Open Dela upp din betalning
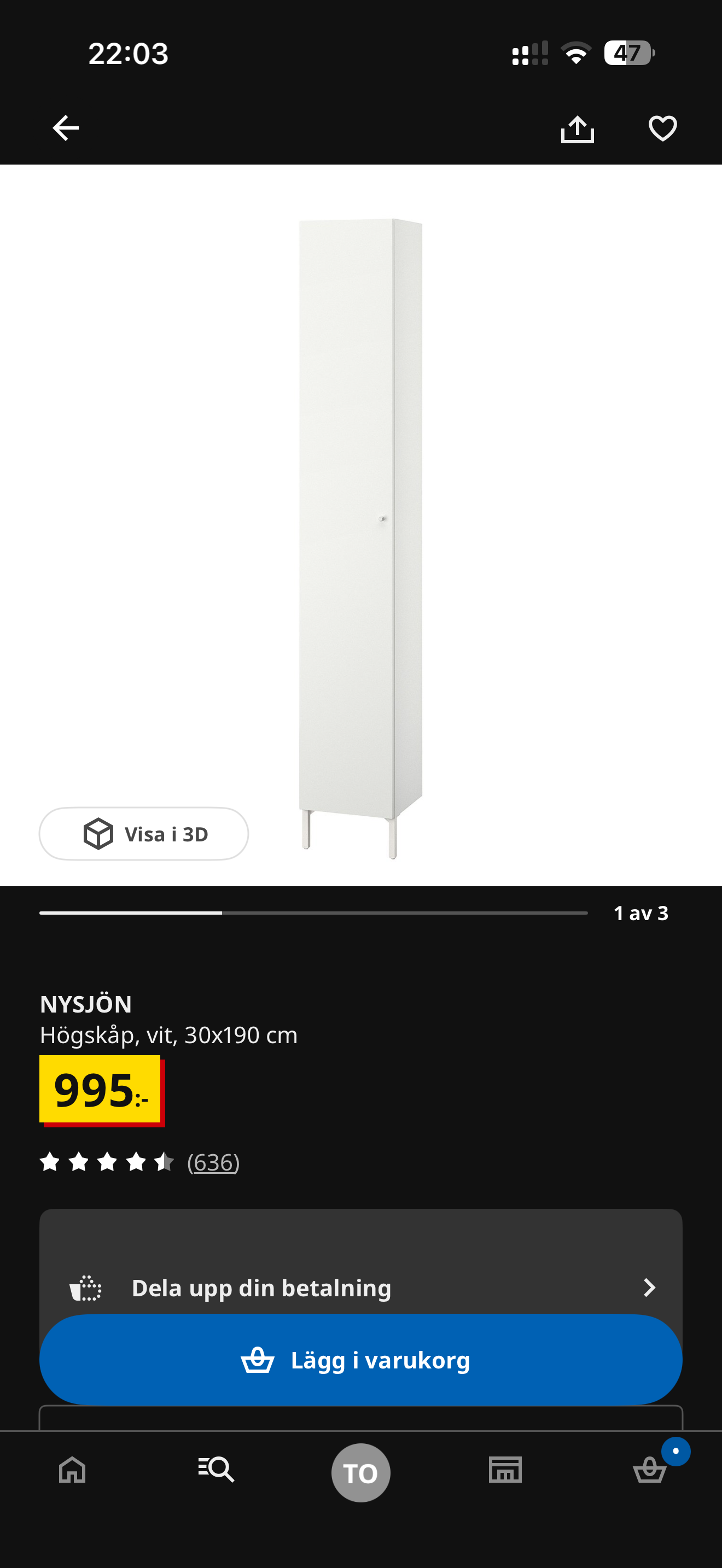The height and width of the screenshot is (1568, 722). pos(361,1288)
